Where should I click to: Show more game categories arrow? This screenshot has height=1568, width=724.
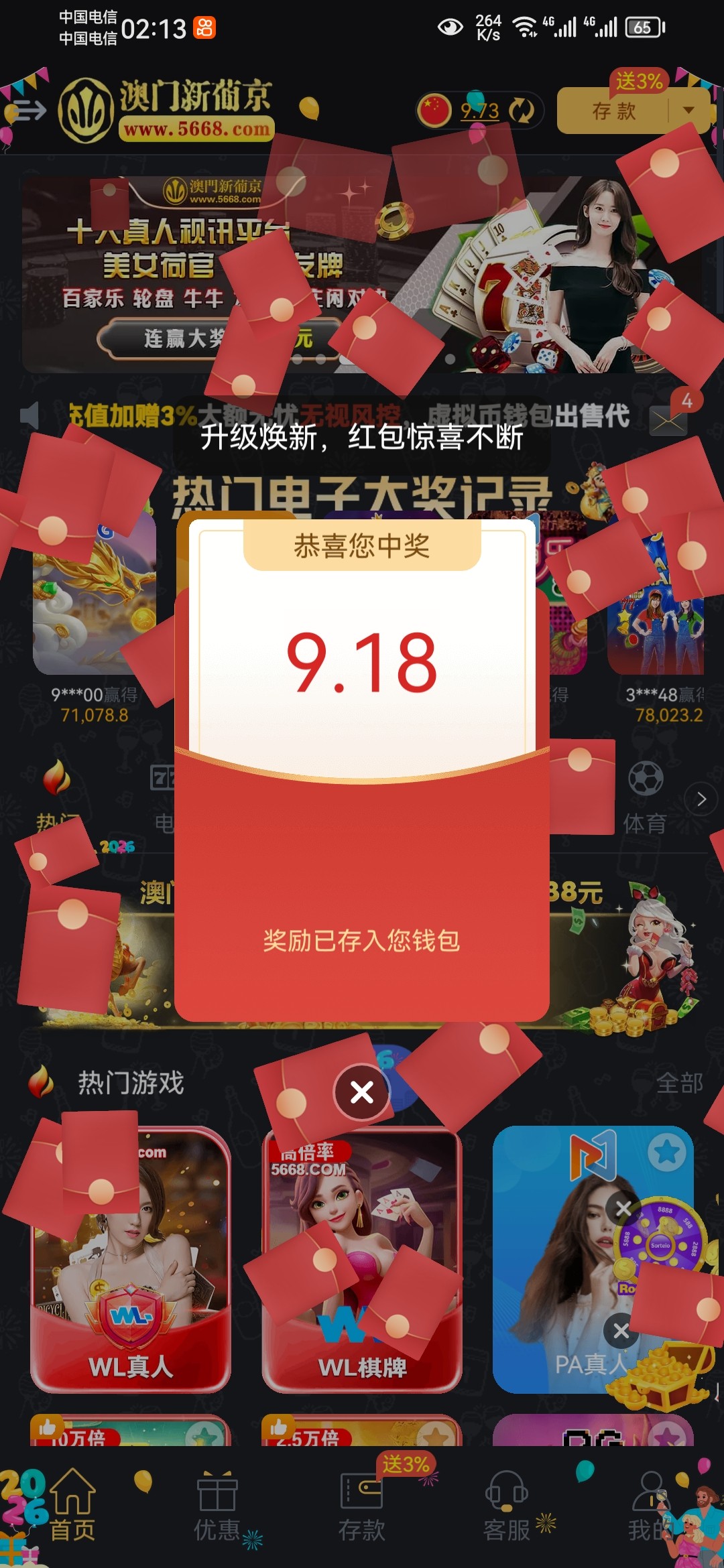(x=701, y=799)
